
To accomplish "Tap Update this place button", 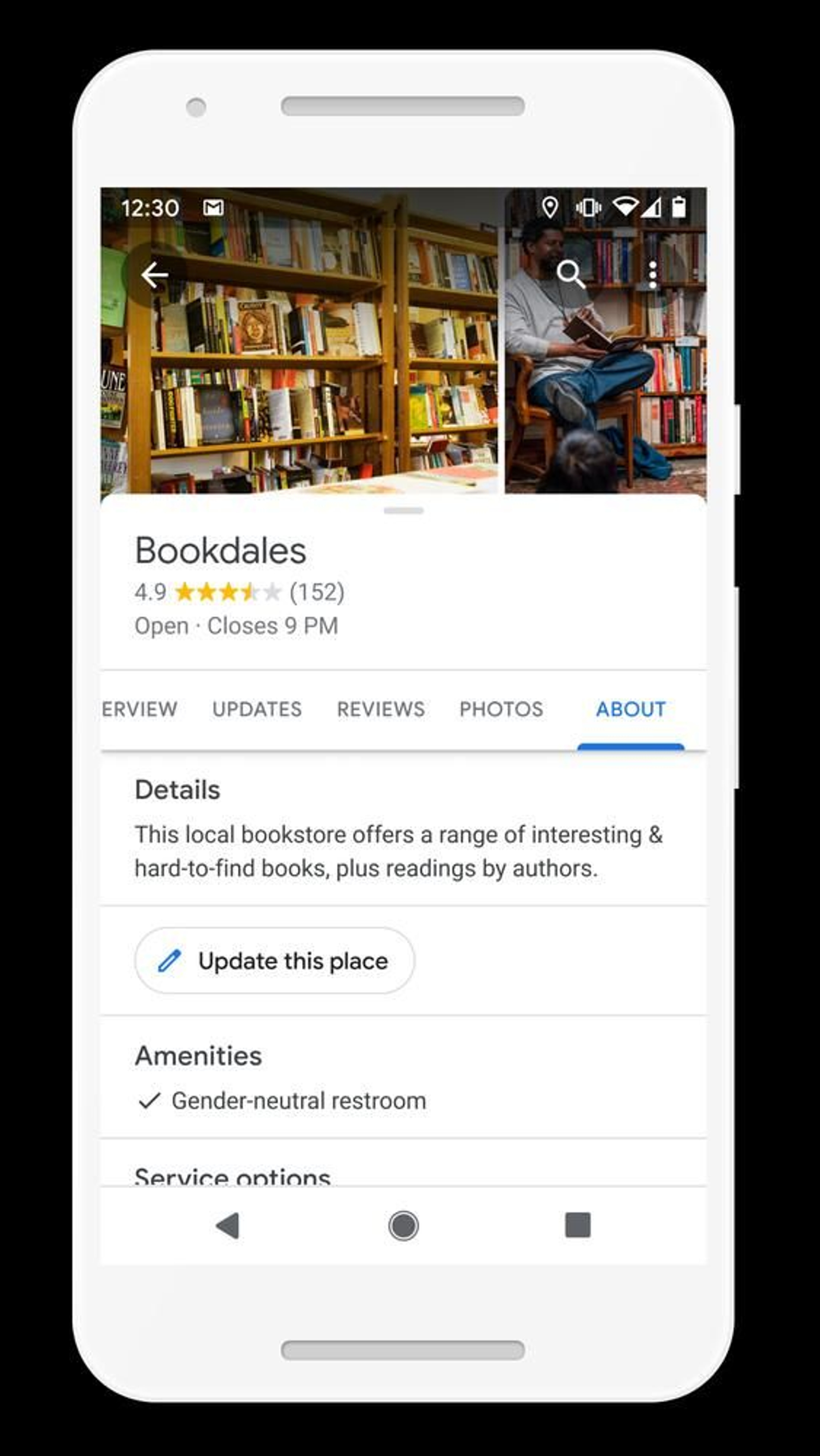I will 274,961.
